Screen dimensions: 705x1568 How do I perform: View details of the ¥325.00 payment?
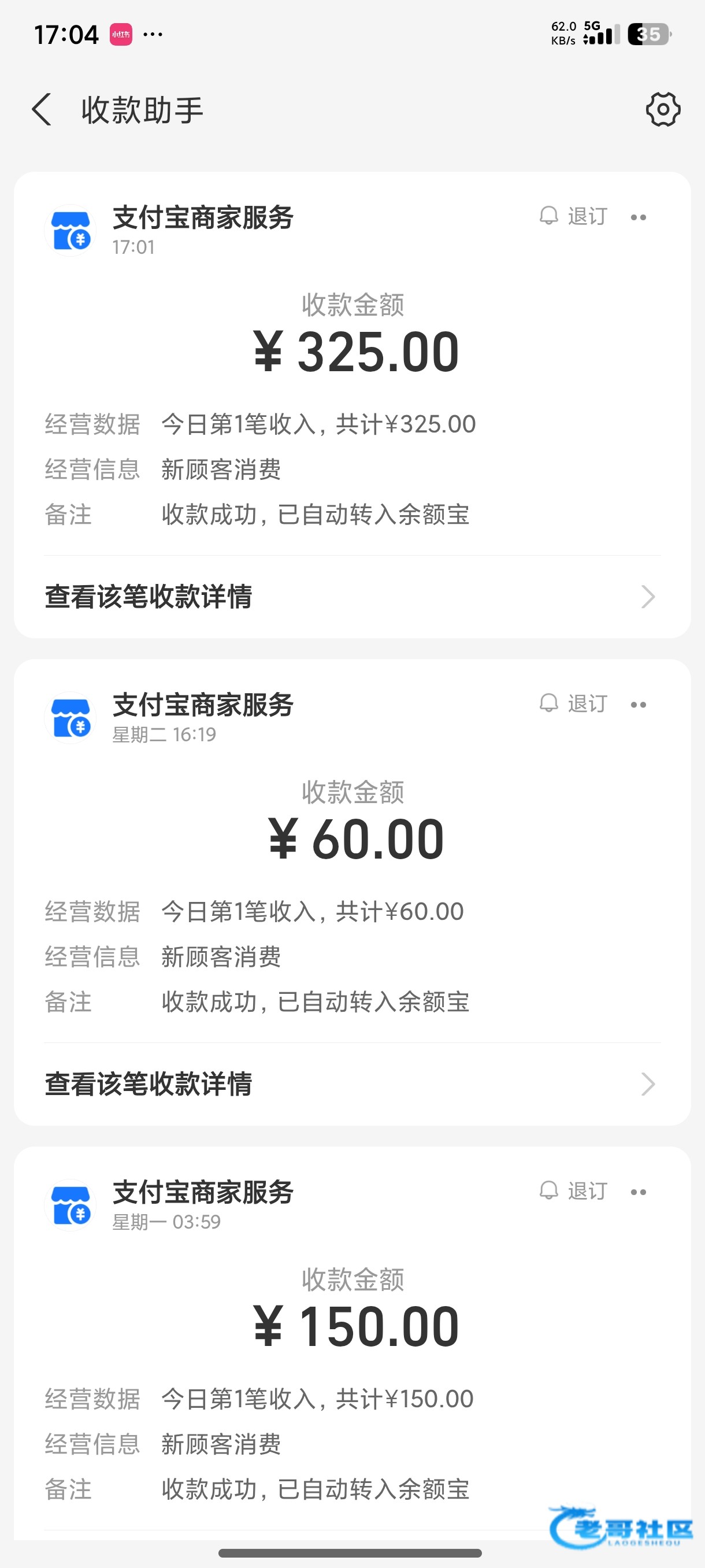tap(351, 597)
